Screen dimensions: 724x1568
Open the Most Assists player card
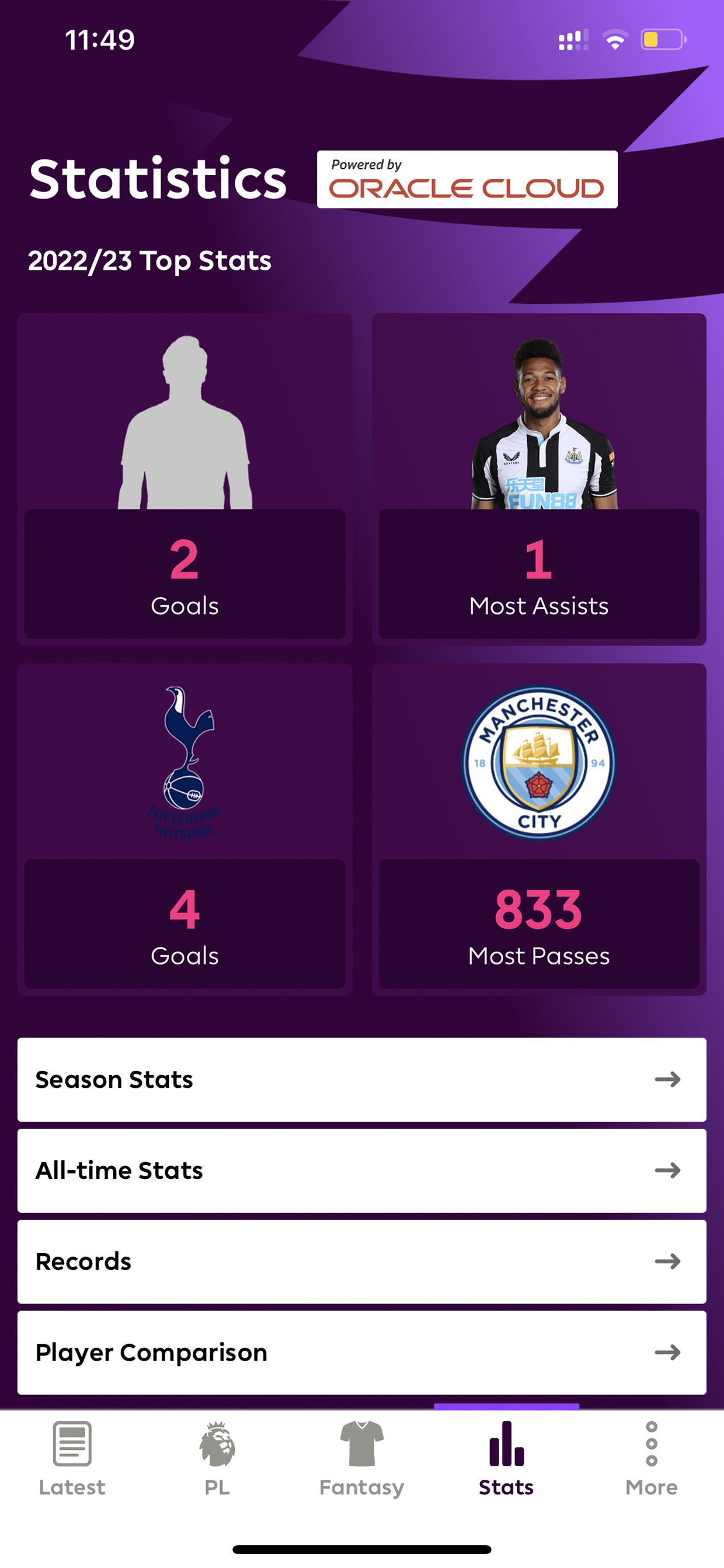point(539,479)
